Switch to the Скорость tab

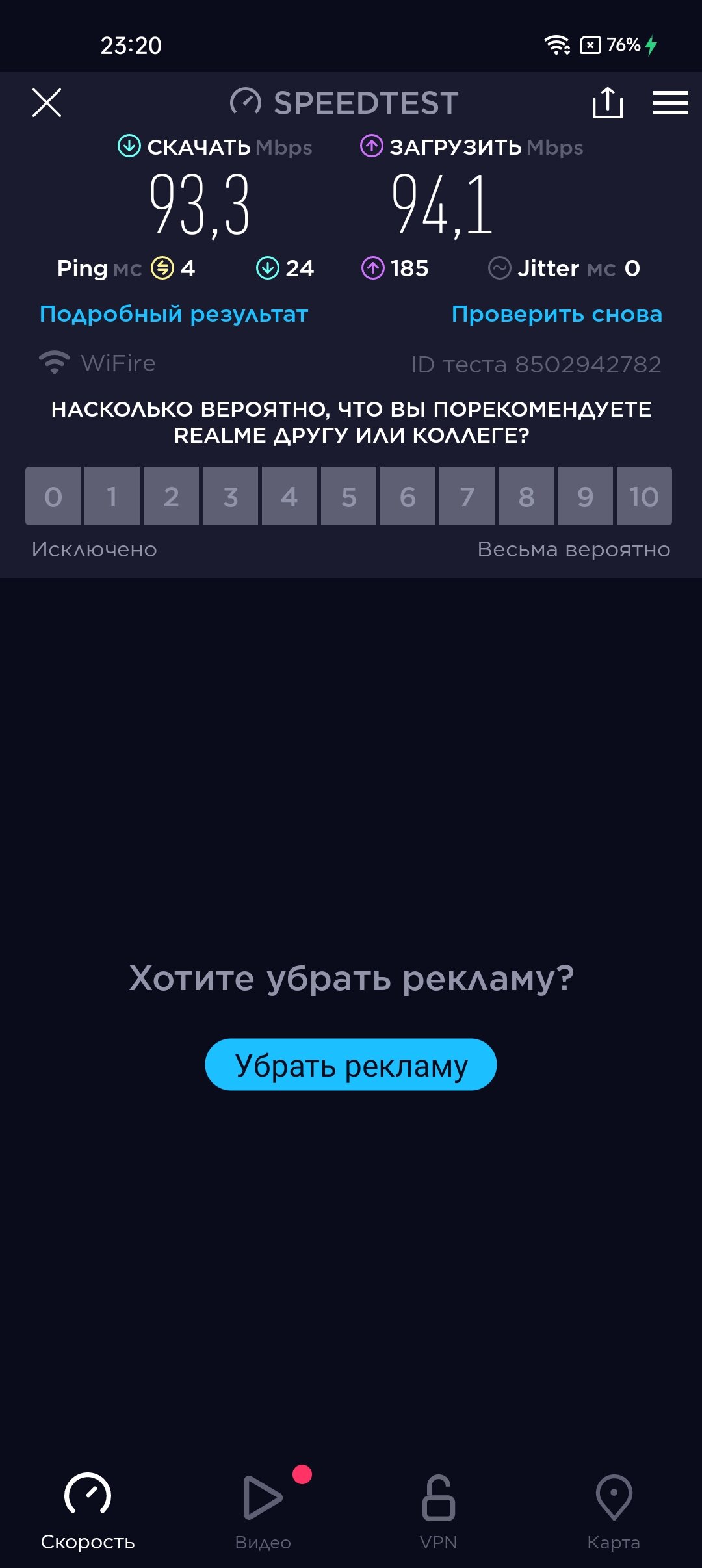[88, 1511]
